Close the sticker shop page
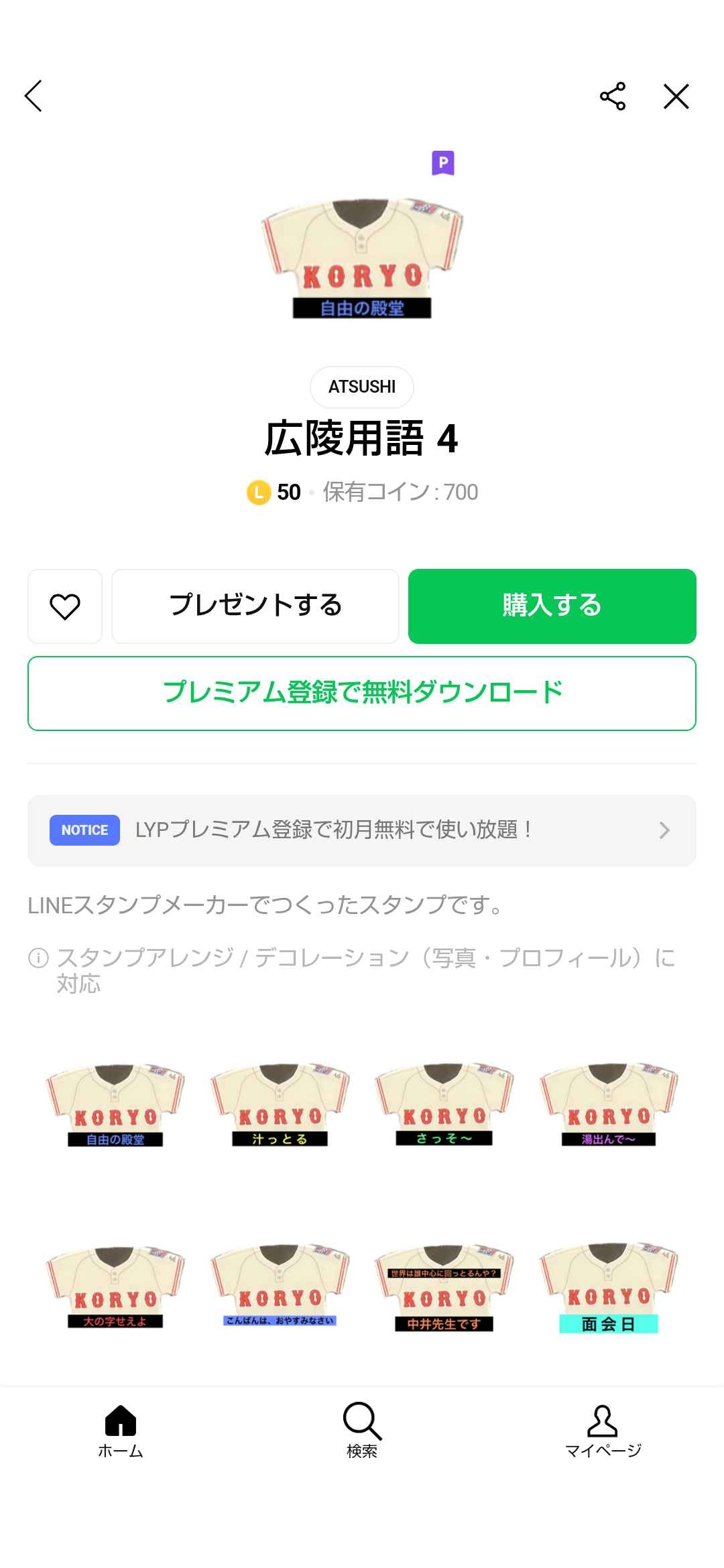This screenshot has height=1568, width=724. tap(676, 96)
